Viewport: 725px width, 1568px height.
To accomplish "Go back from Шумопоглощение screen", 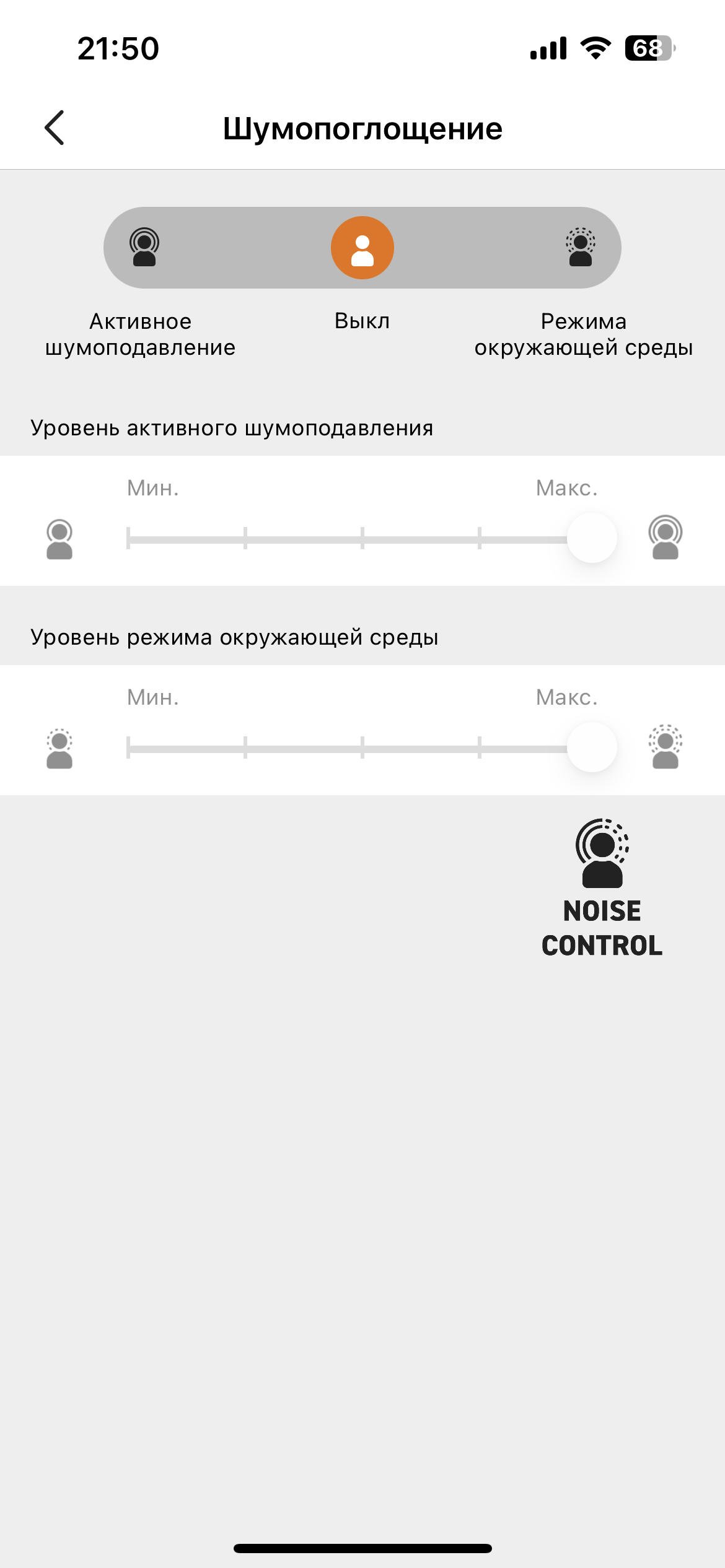I will pyautogui.click(x=55, y=128).
